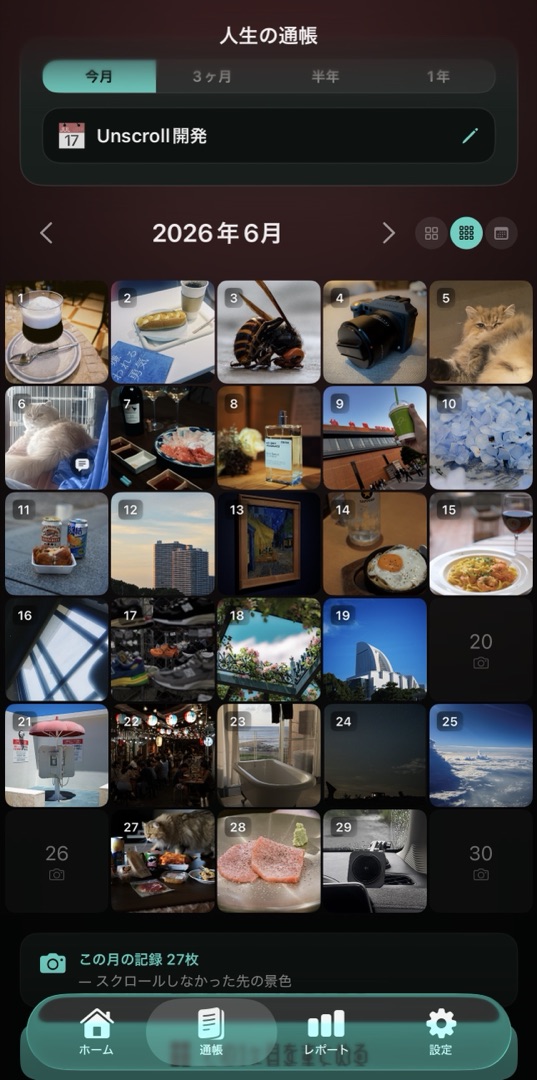Go to the previous month
This screenshot has height=1080, width=537.
tap(46, 233)
